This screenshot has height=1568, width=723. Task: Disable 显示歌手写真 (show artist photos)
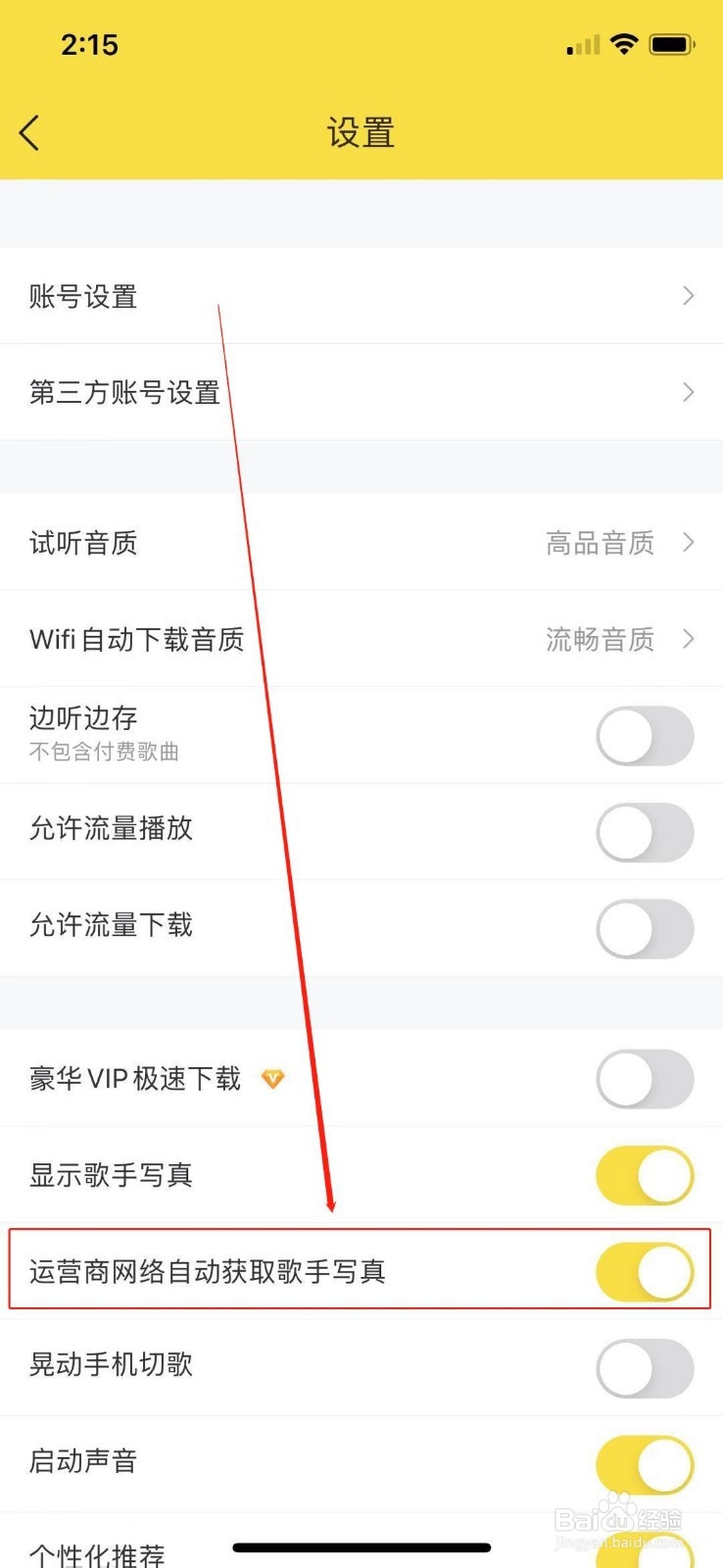pyautogui.click(x=645, y=1176)
